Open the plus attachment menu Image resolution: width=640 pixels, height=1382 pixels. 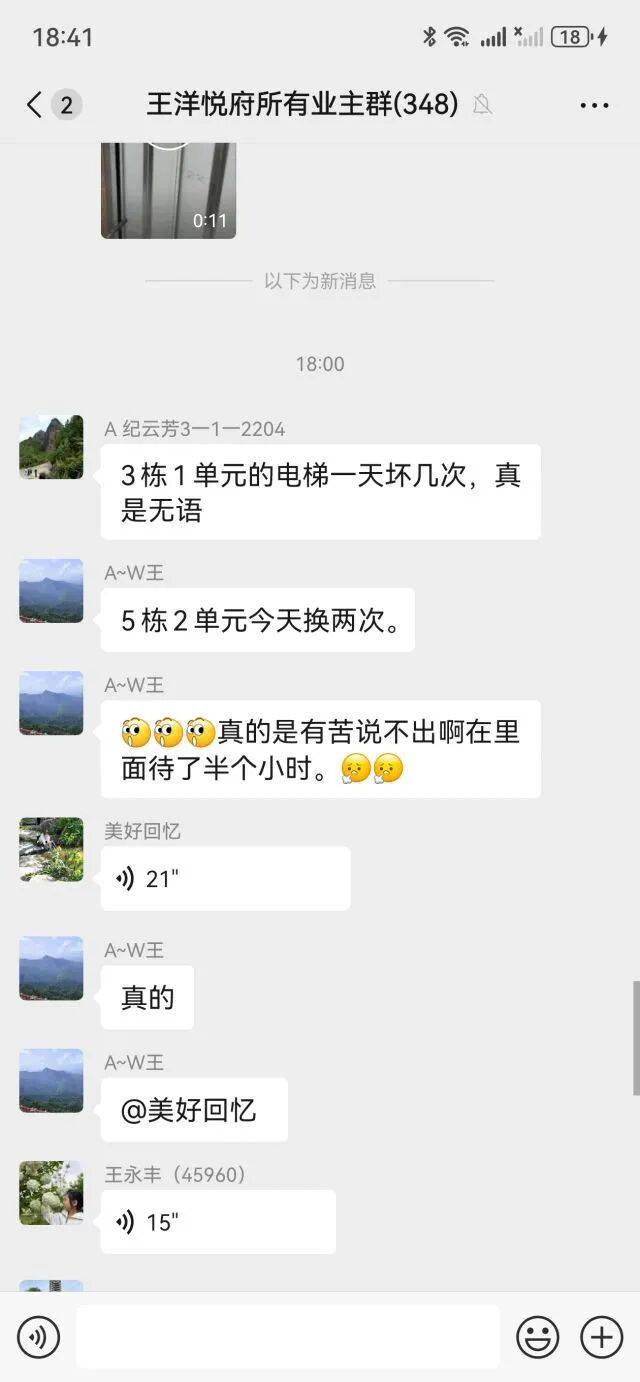(x=602, y=1337)
